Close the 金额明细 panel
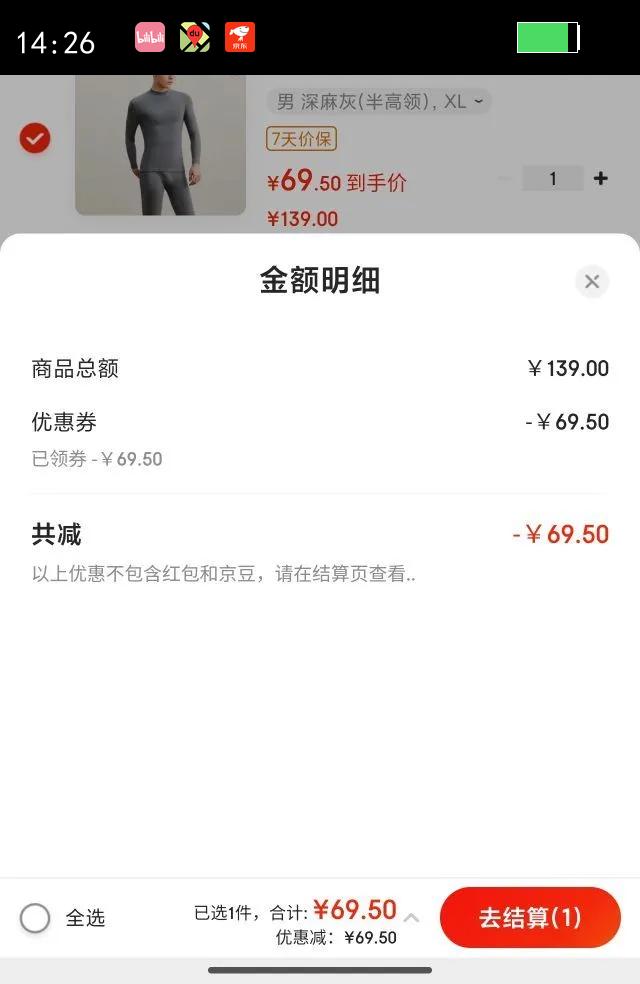 tap(592, 282)
